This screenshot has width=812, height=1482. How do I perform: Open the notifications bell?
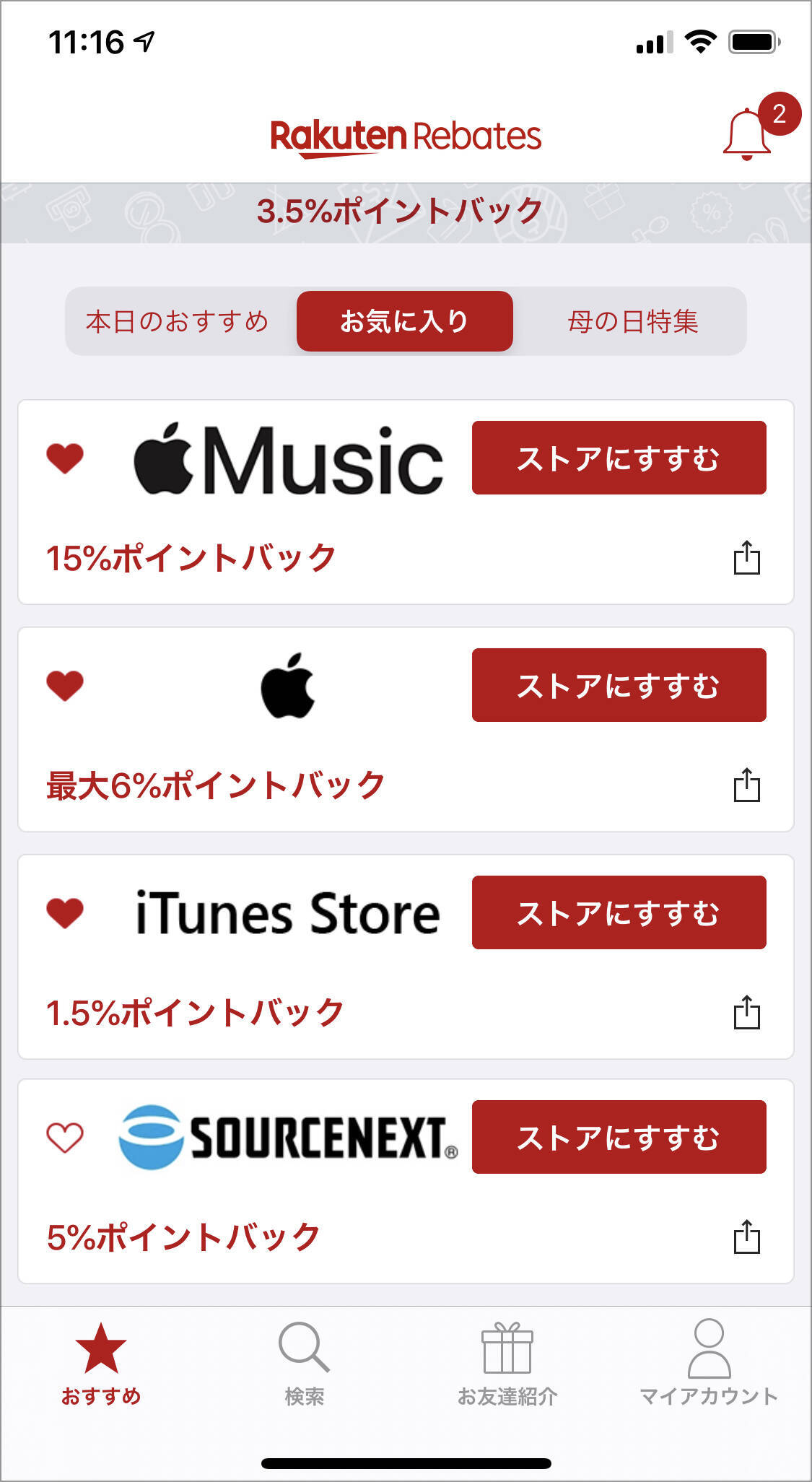(748, 135)
